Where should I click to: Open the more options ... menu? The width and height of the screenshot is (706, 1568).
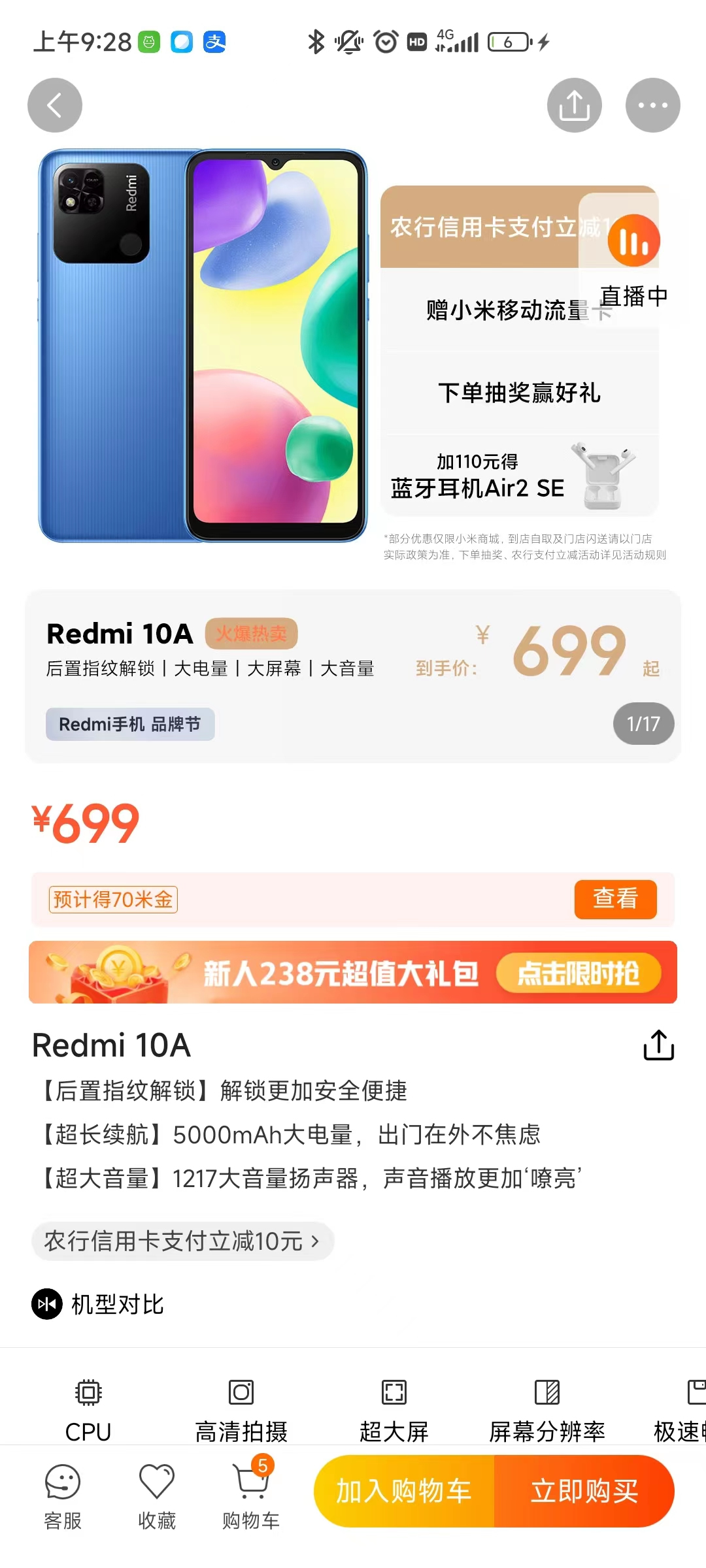tap(652, 105)
